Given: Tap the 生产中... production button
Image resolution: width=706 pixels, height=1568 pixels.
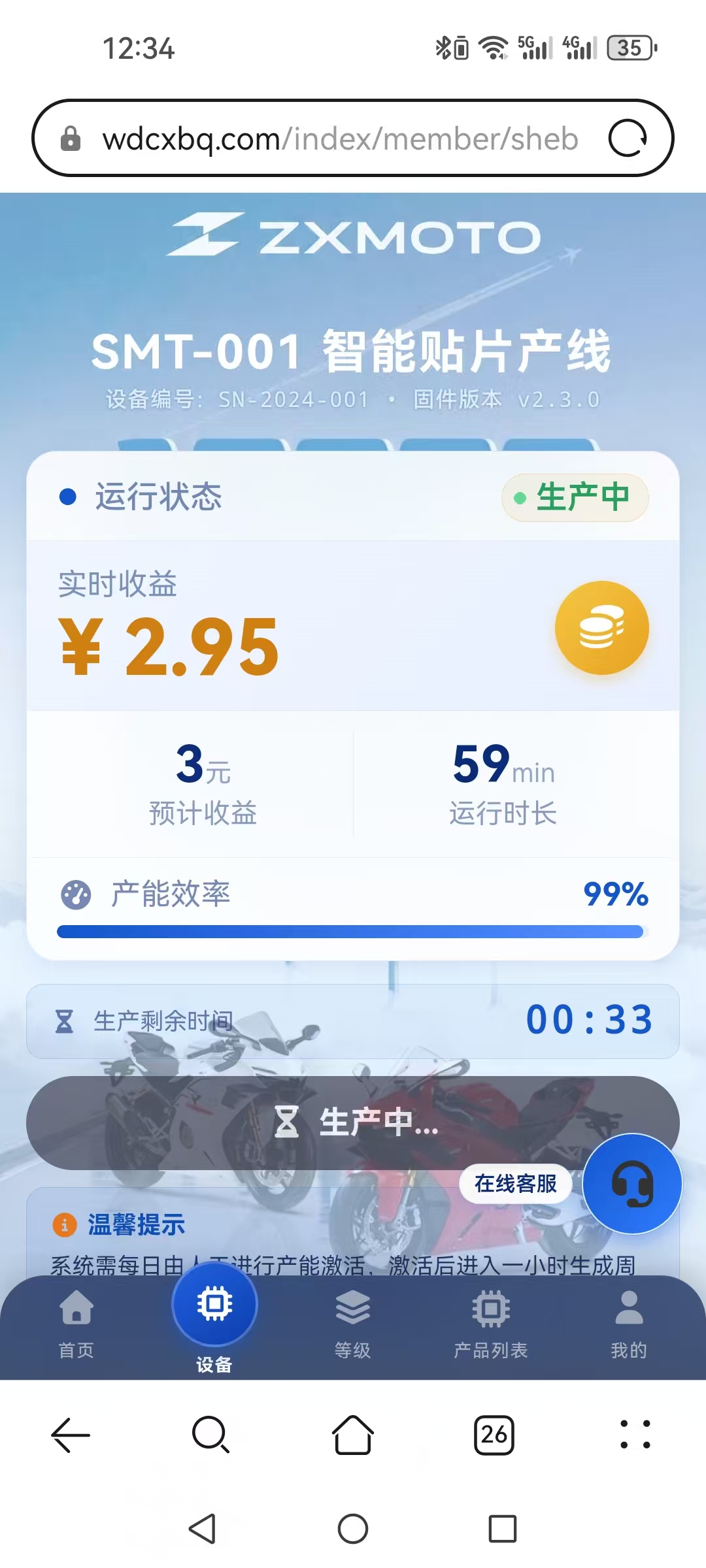Looking at the screenshot, I should [x=353, y=1122].
